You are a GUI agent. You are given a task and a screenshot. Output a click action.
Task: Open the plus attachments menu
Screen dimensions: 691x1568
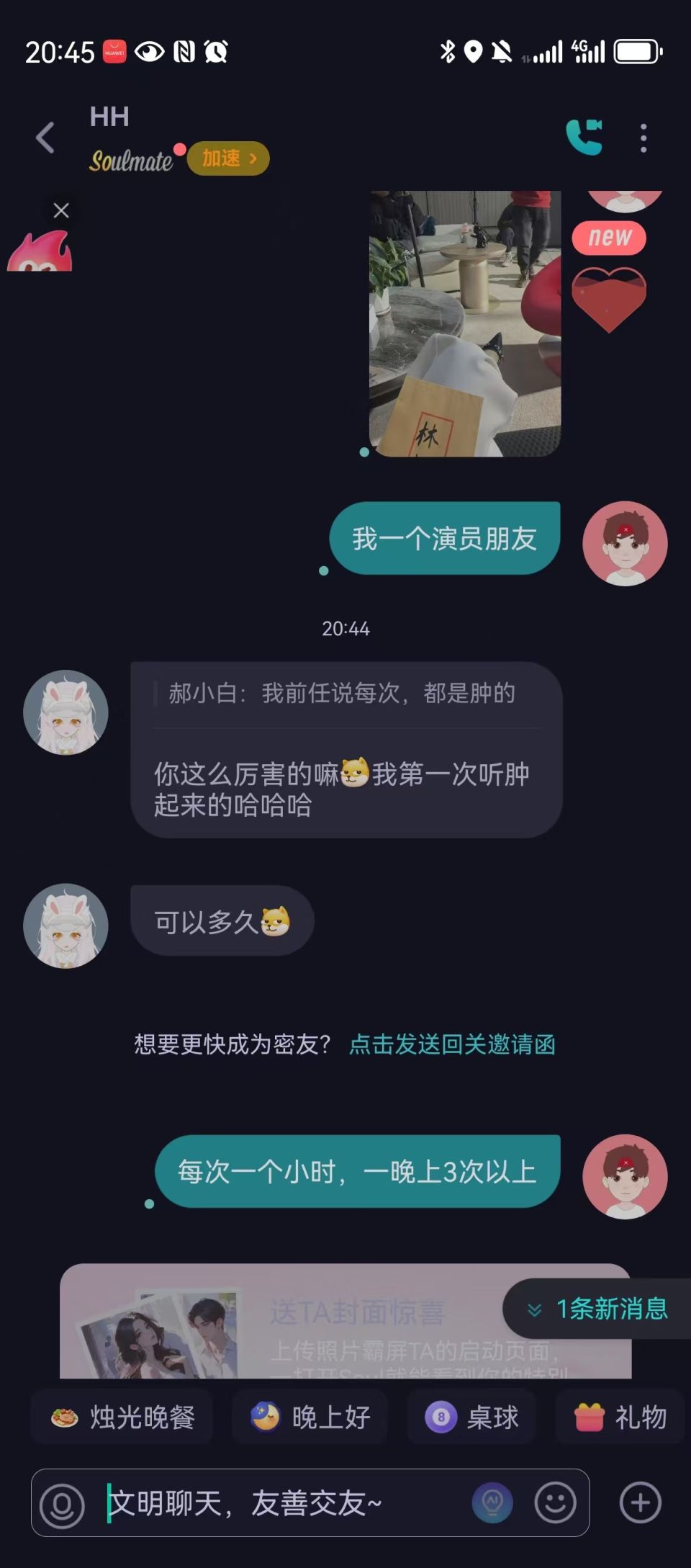pyautogui.click(x=640, y=1503)
